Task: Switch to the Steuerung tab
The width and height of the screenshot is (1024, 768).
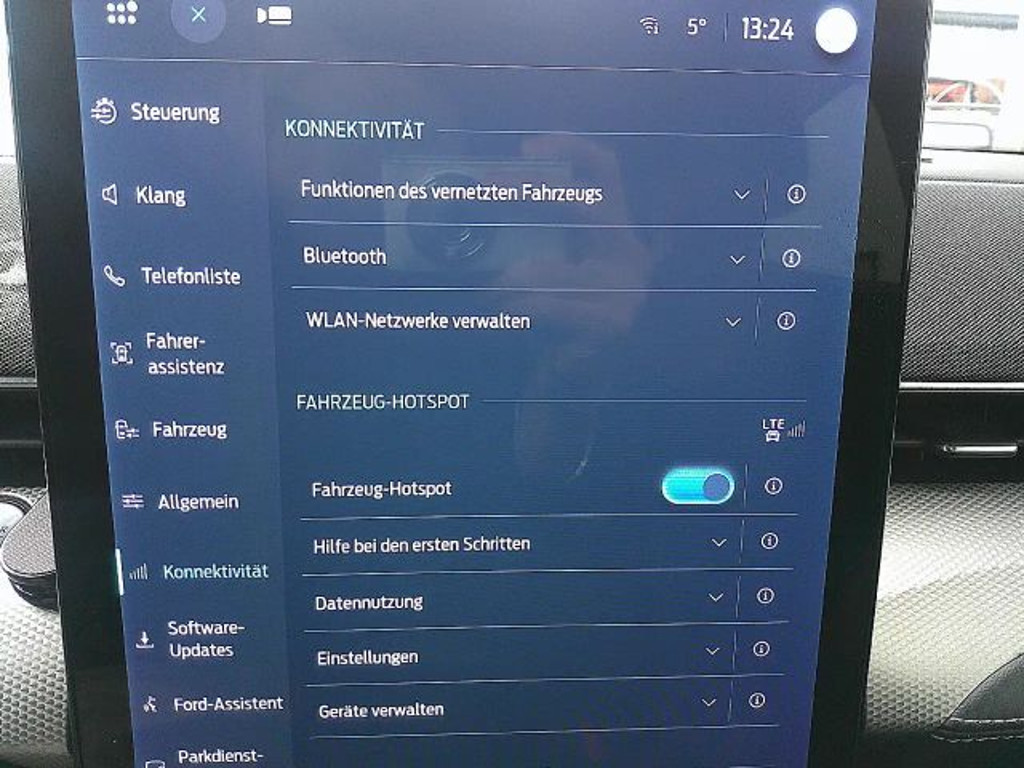Action: tap(157, 111)
